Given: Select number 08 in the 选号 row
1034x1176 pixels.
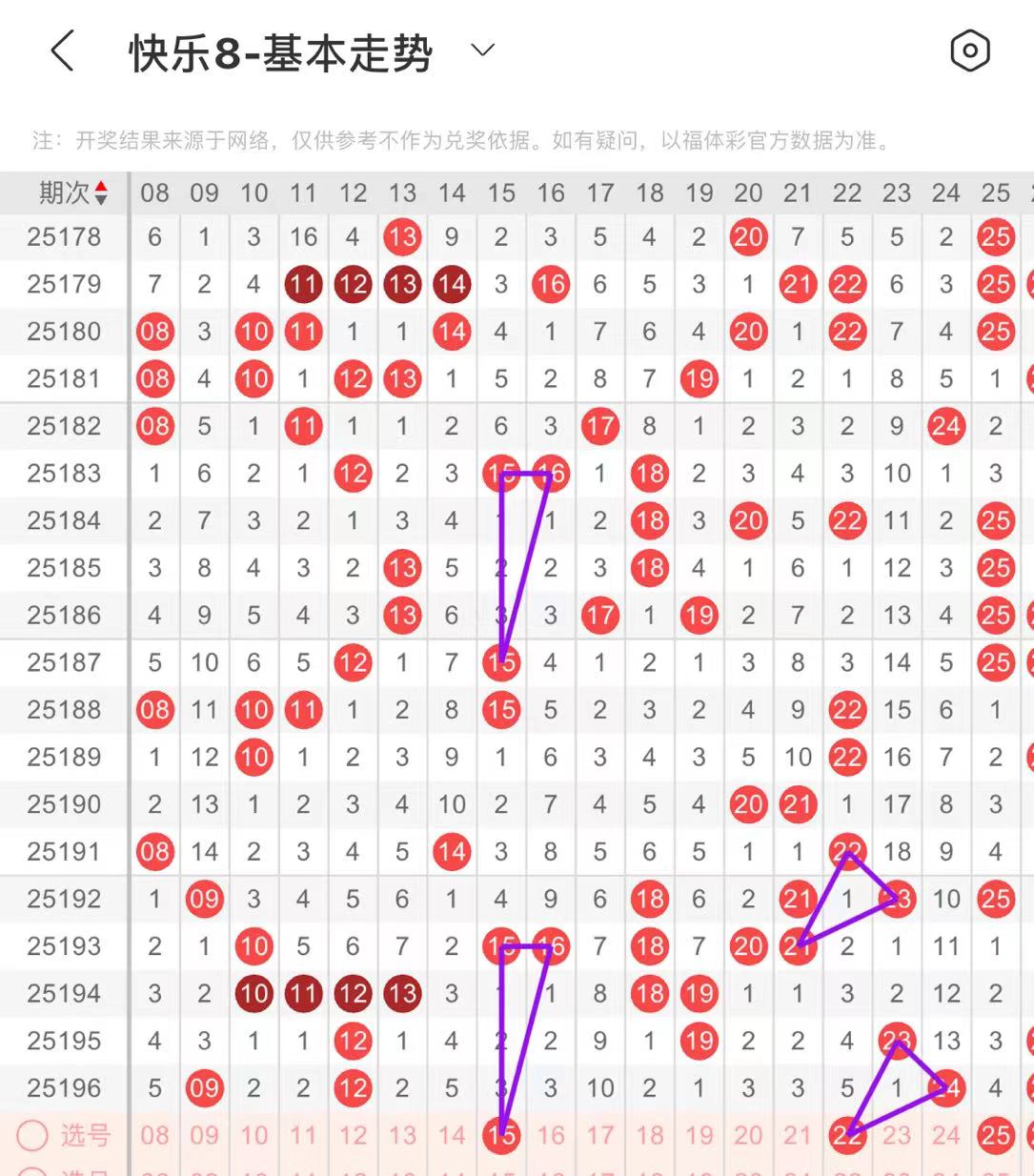Looking at the screenshot, I should 154,1135.
